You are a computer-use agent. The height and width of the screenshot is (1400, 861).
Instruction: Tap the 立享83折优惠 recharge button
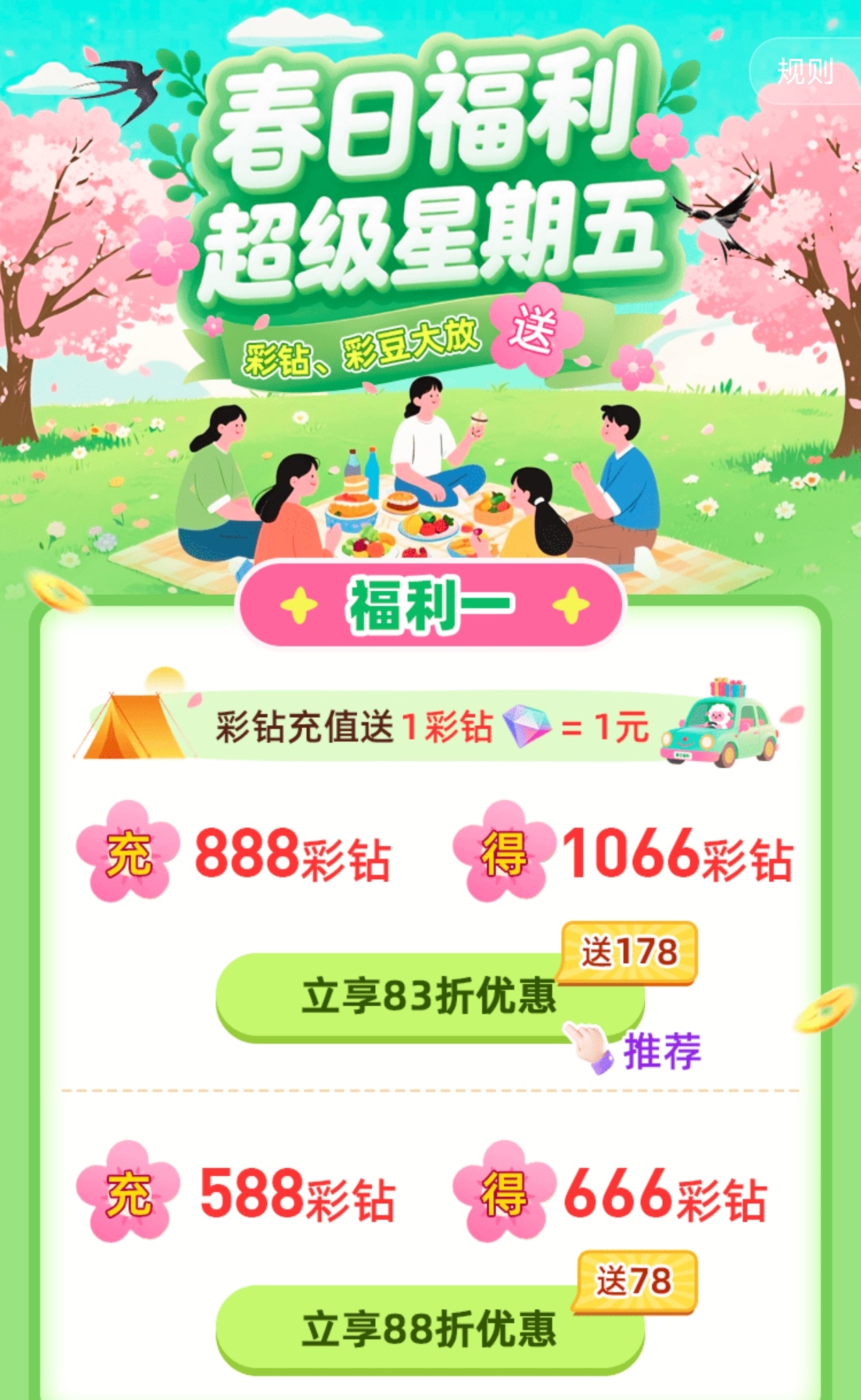click(x=429, y=996)
